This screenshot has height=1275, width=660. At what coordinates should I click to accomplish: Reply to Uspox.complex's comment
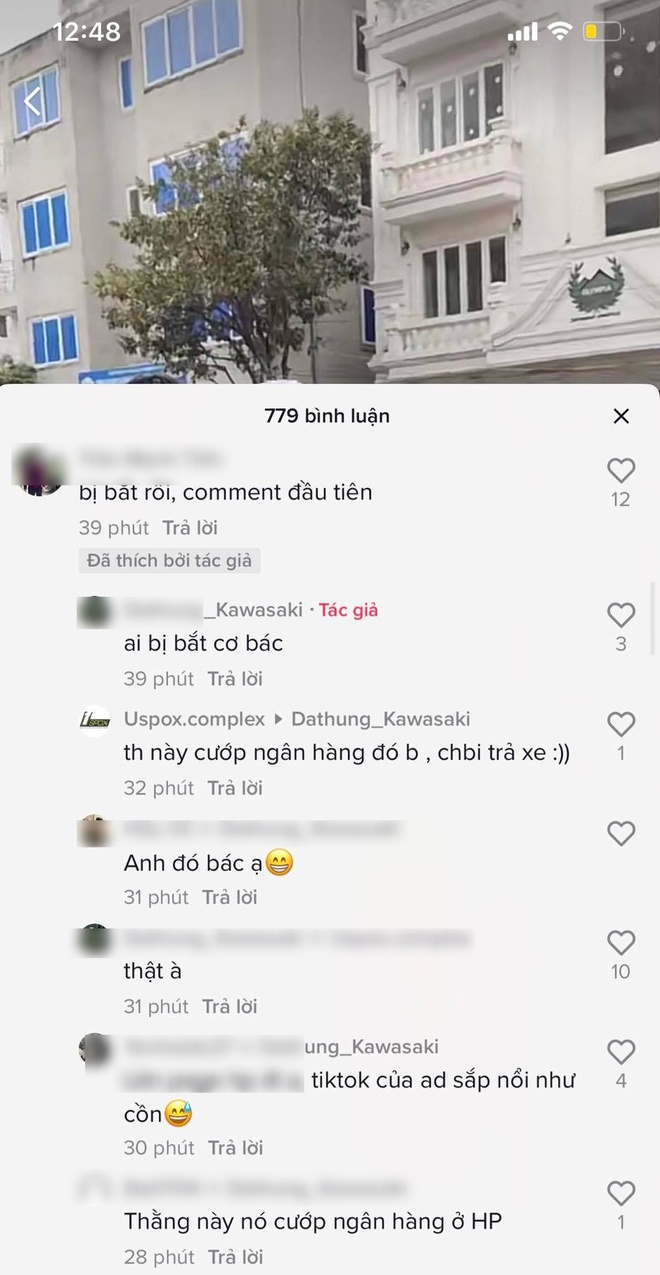235,788
